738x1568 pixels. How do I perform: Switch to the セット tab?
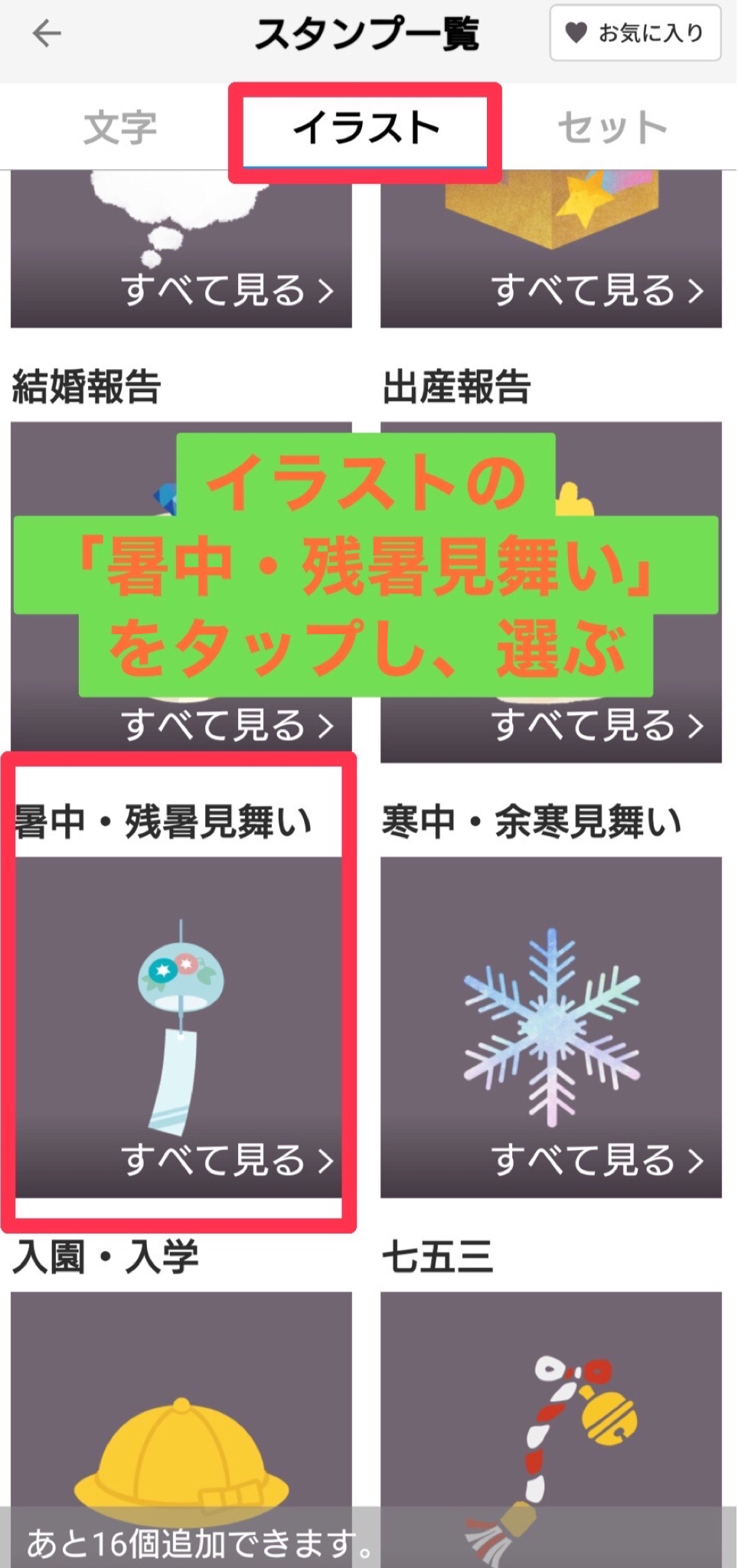[x=612, y=127]
